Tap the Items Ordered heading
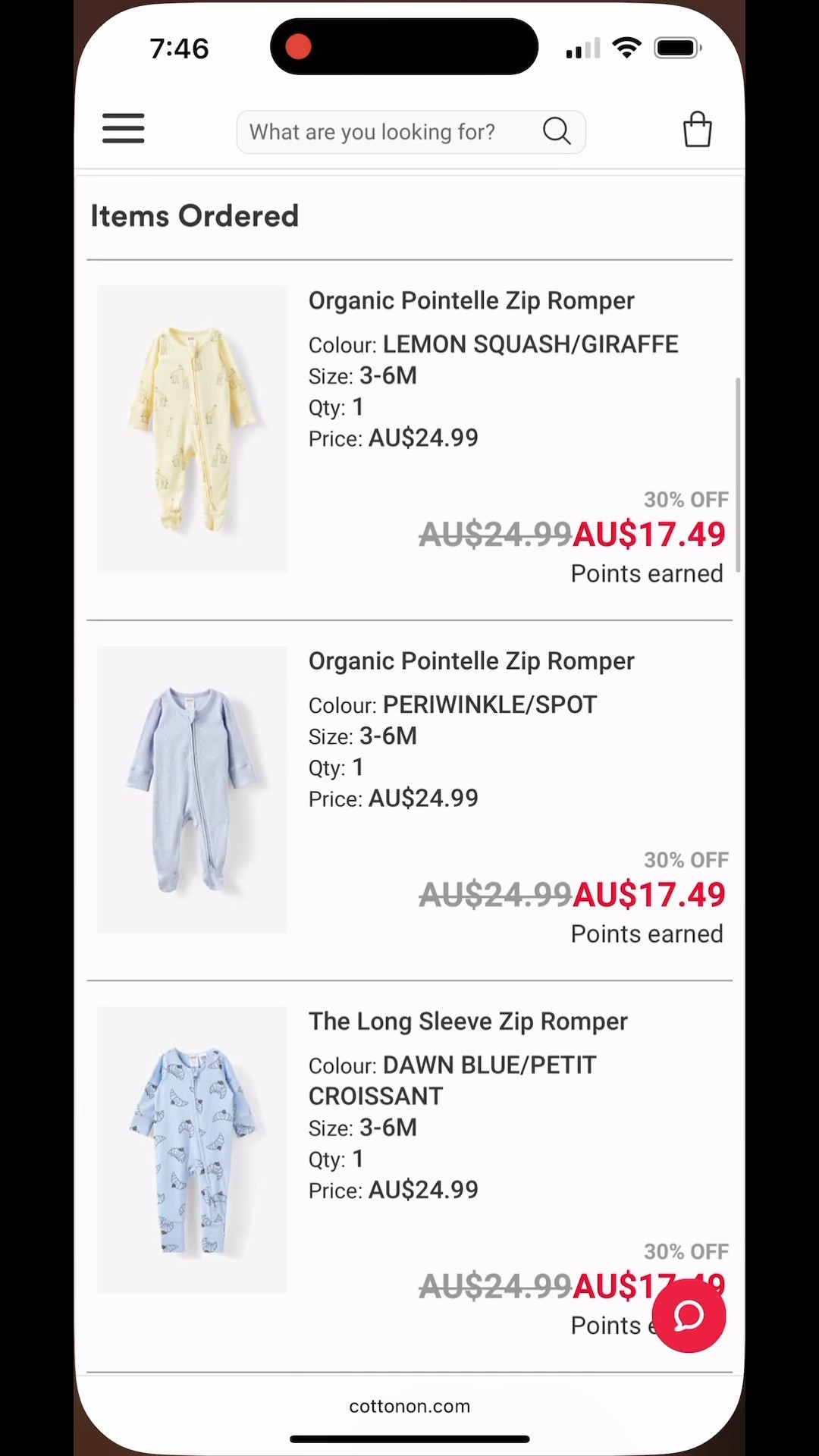The width and height of the screenshot is (819, 1456). [x=195, y=215]
